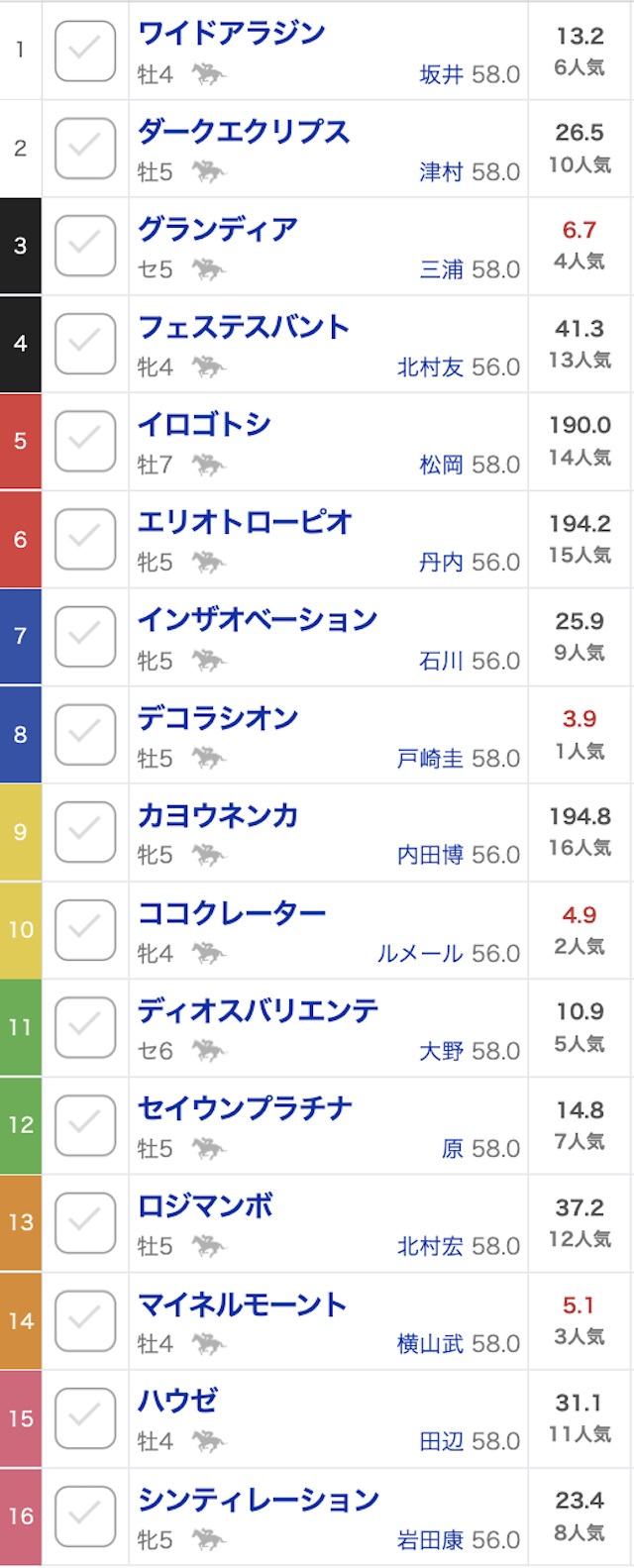Image resolution: width=634 pixels, height=1568 pixels.
Task: Open horse details for イロゴトシ
Action: pos(204,425)
